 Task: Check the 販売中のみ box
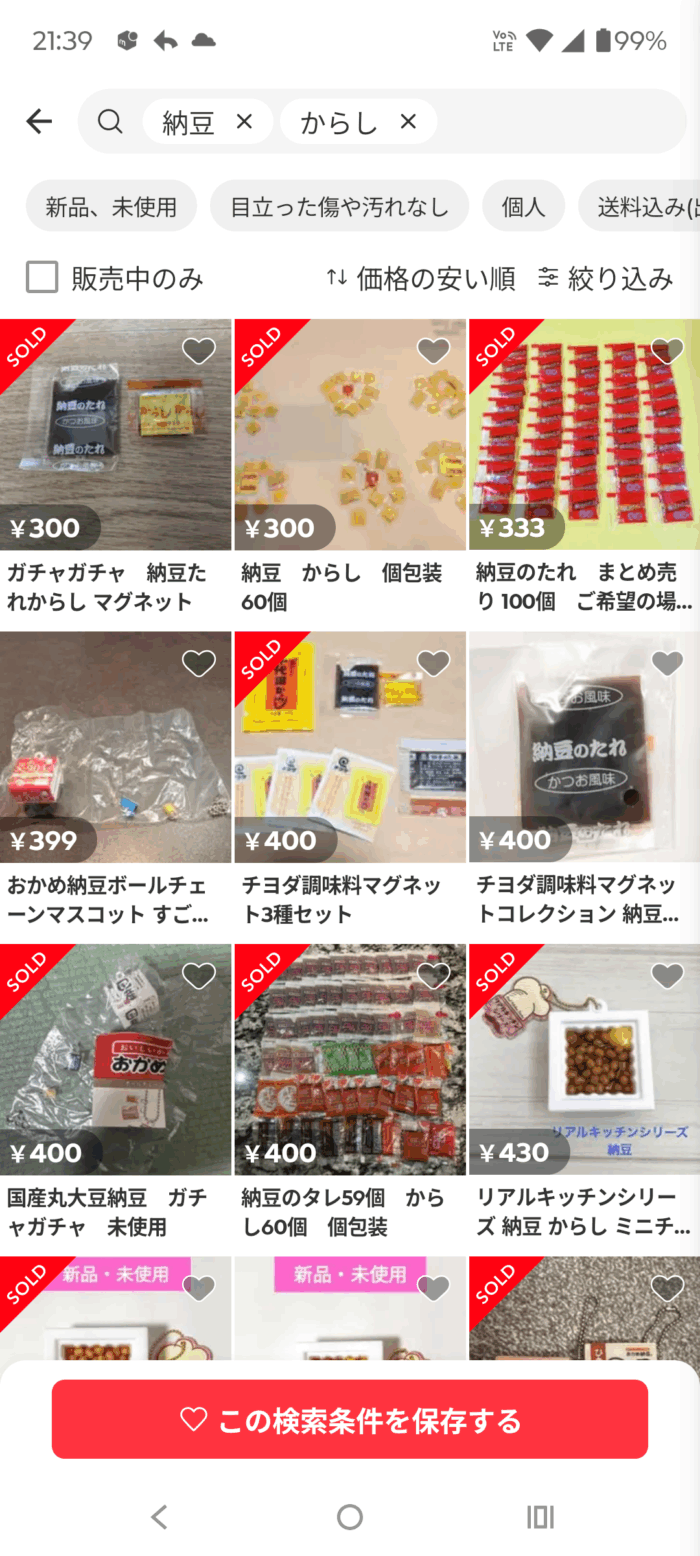[x=42, y=277]
